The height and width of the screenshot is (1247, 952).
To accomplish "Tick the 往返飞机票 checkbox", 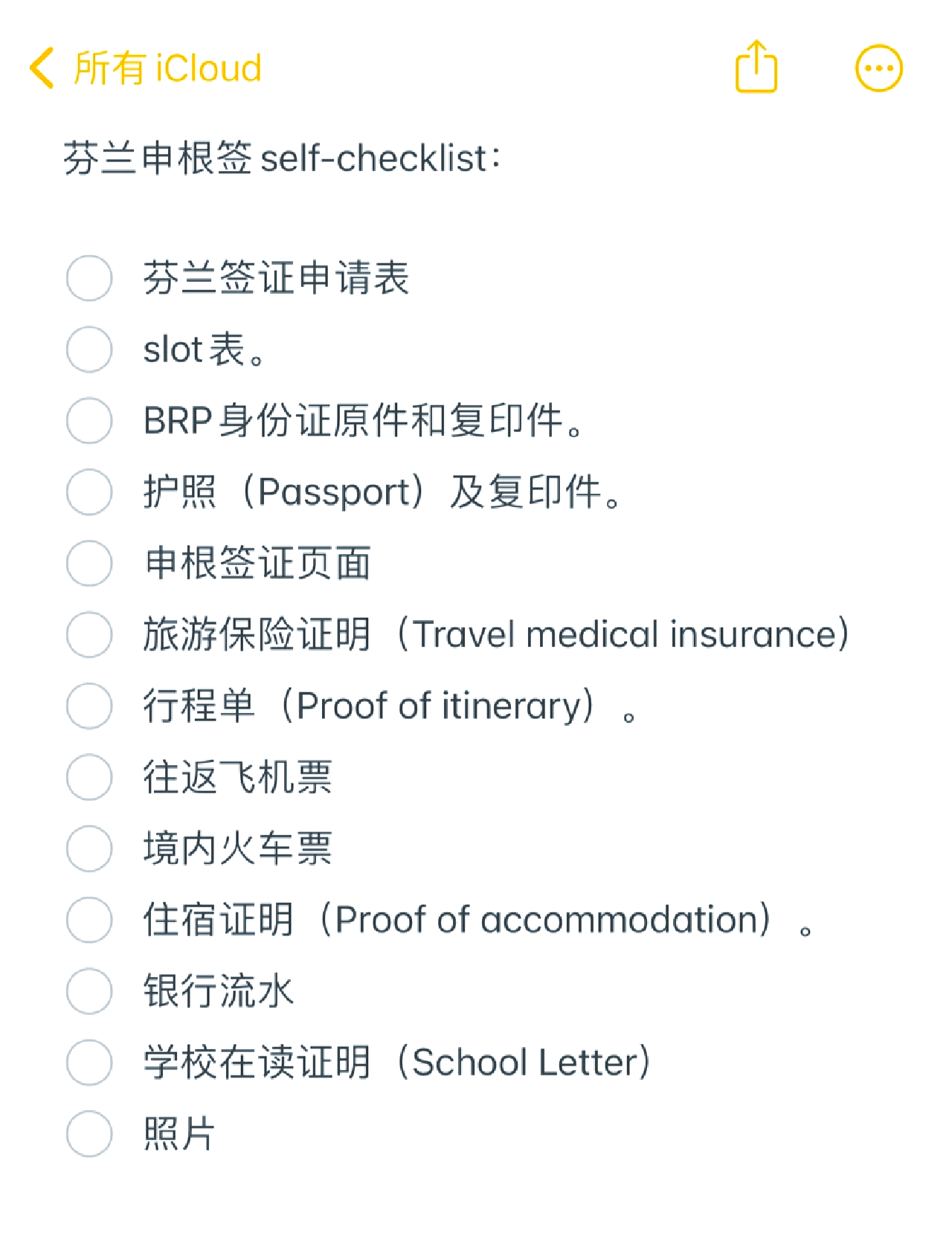I will [x=89, y=778].
